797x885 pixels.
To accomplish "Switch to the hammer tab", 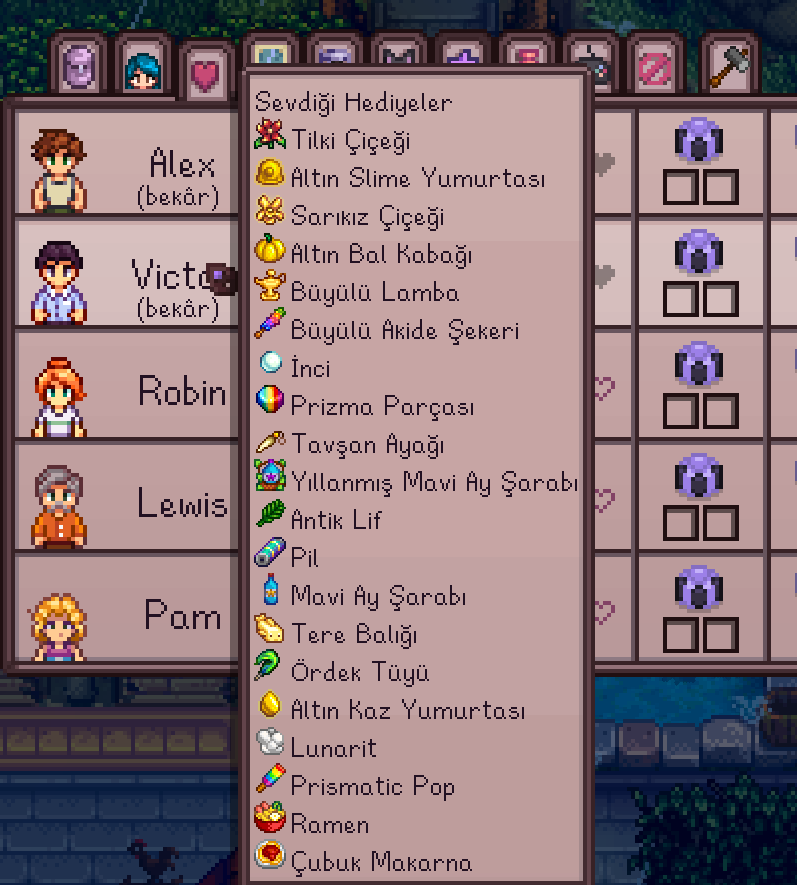I will (x=727, y=66).
